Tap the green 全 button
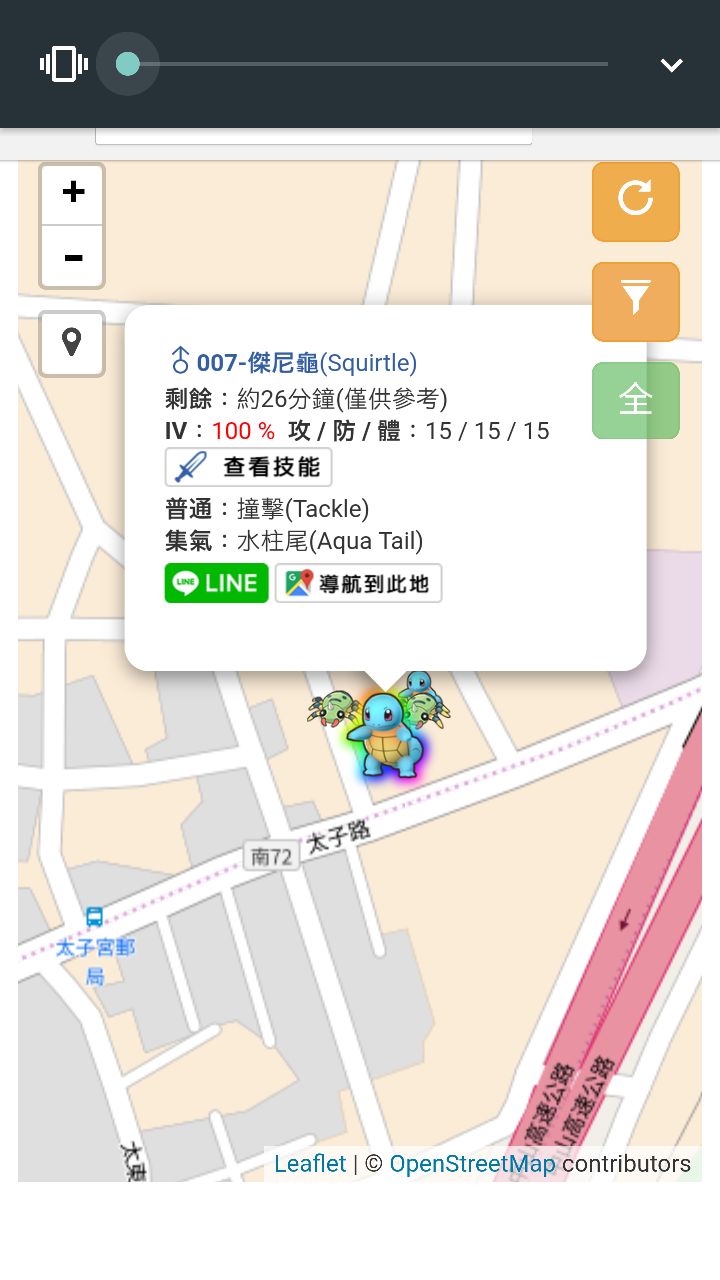 635,400
